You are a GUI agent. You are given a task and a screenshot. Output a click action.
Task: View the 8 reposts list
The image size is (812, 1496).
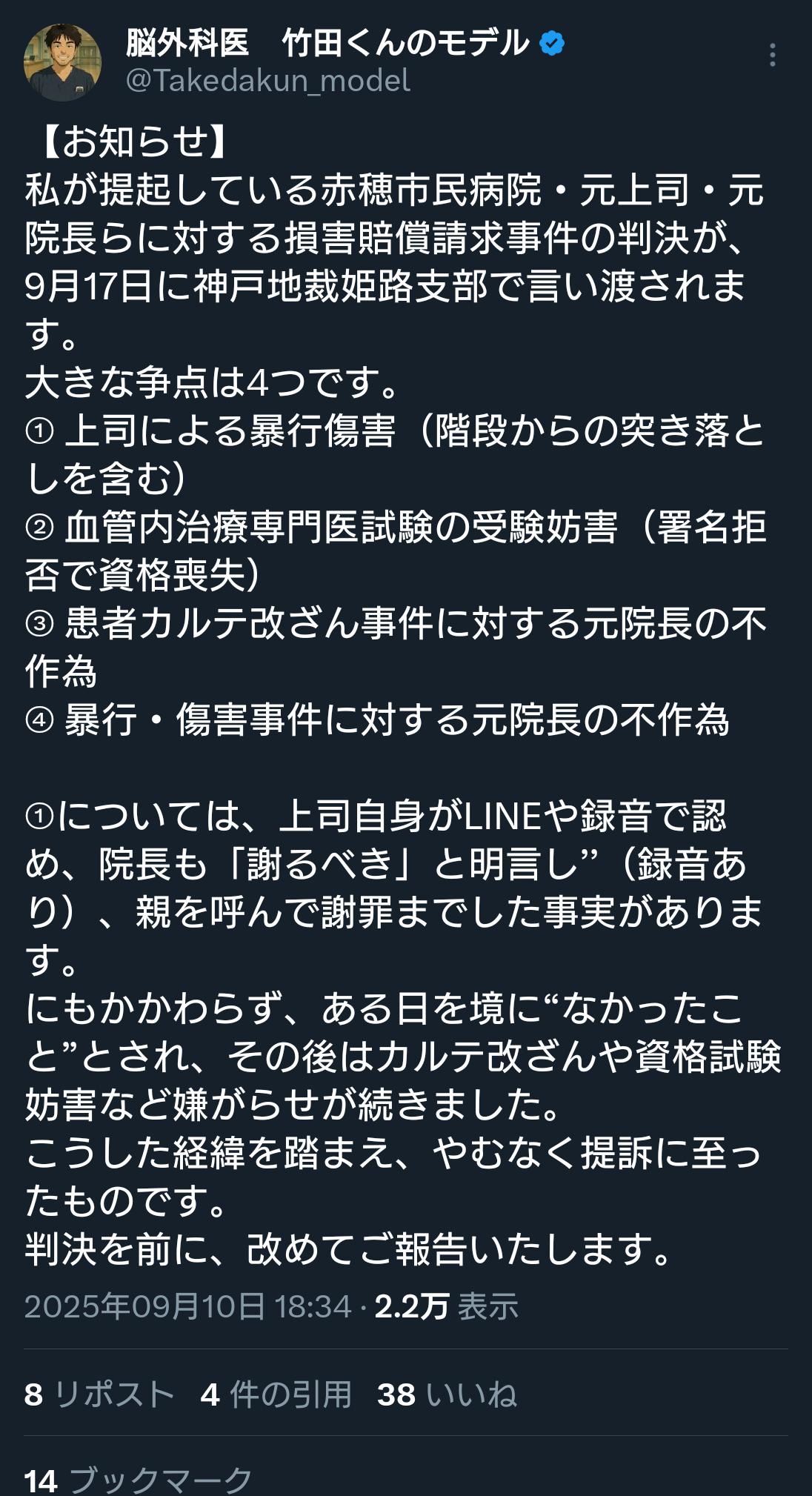coord(99,1394)
